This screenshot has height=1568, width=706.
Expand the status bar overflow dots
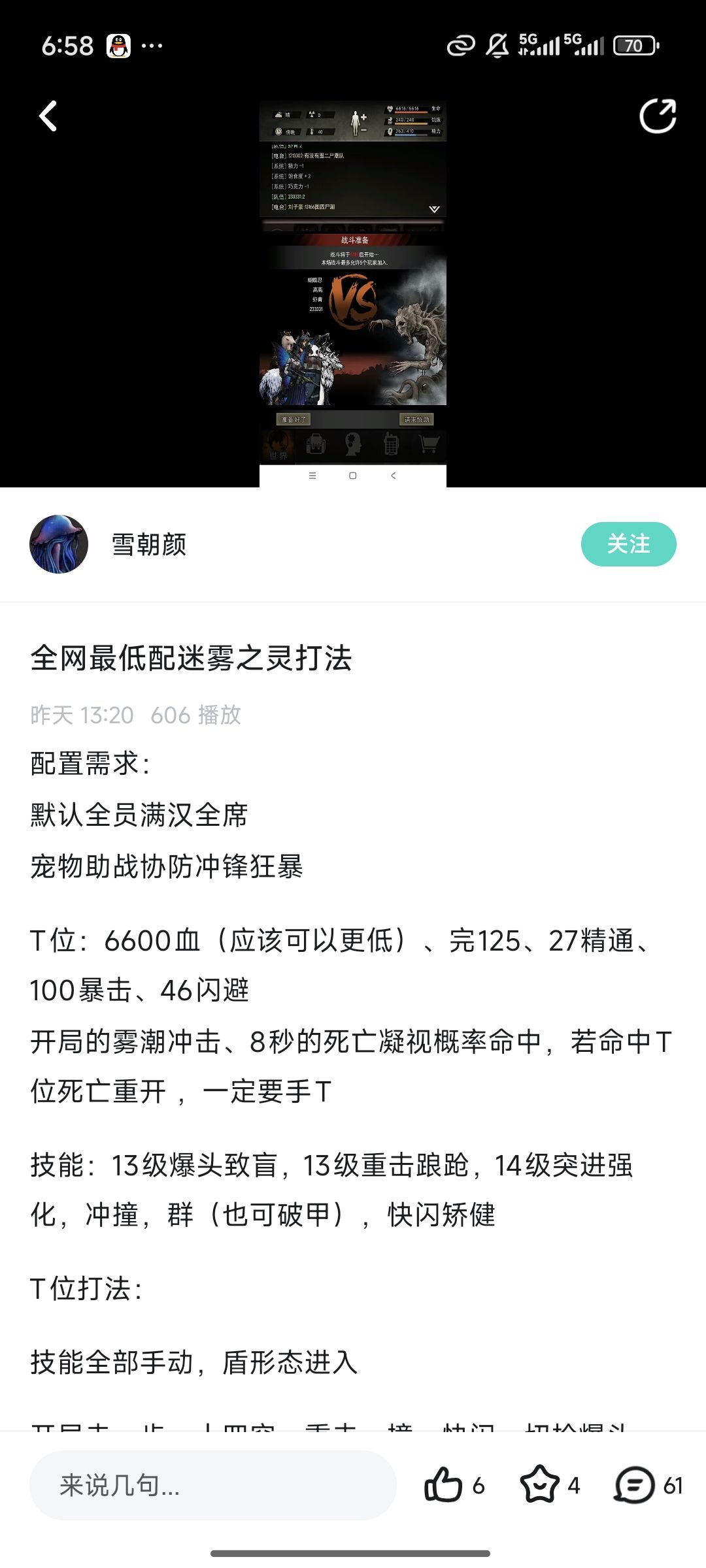152,44
